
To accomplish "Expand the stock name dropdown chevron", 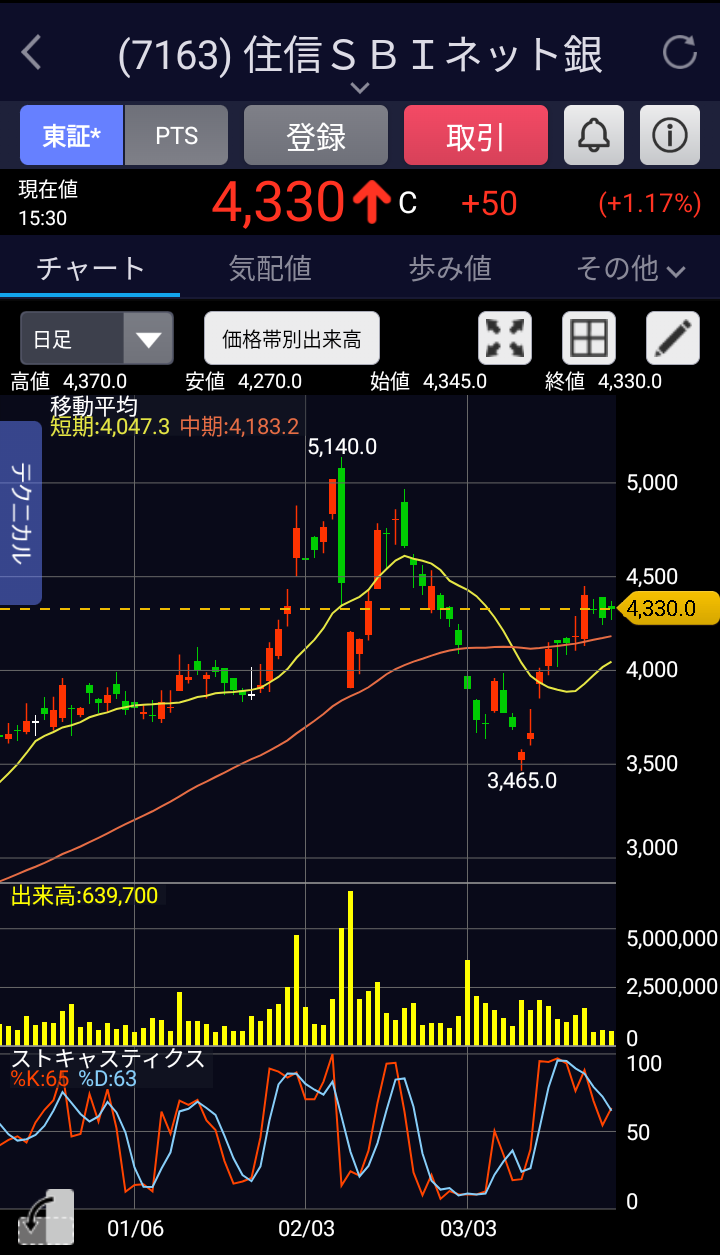I will (360, 88).
